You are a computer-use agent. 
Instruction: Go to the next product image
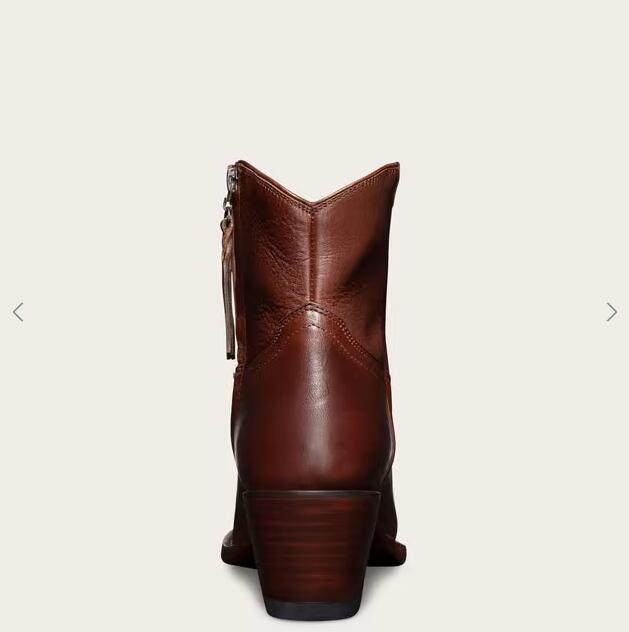point(611,312)
